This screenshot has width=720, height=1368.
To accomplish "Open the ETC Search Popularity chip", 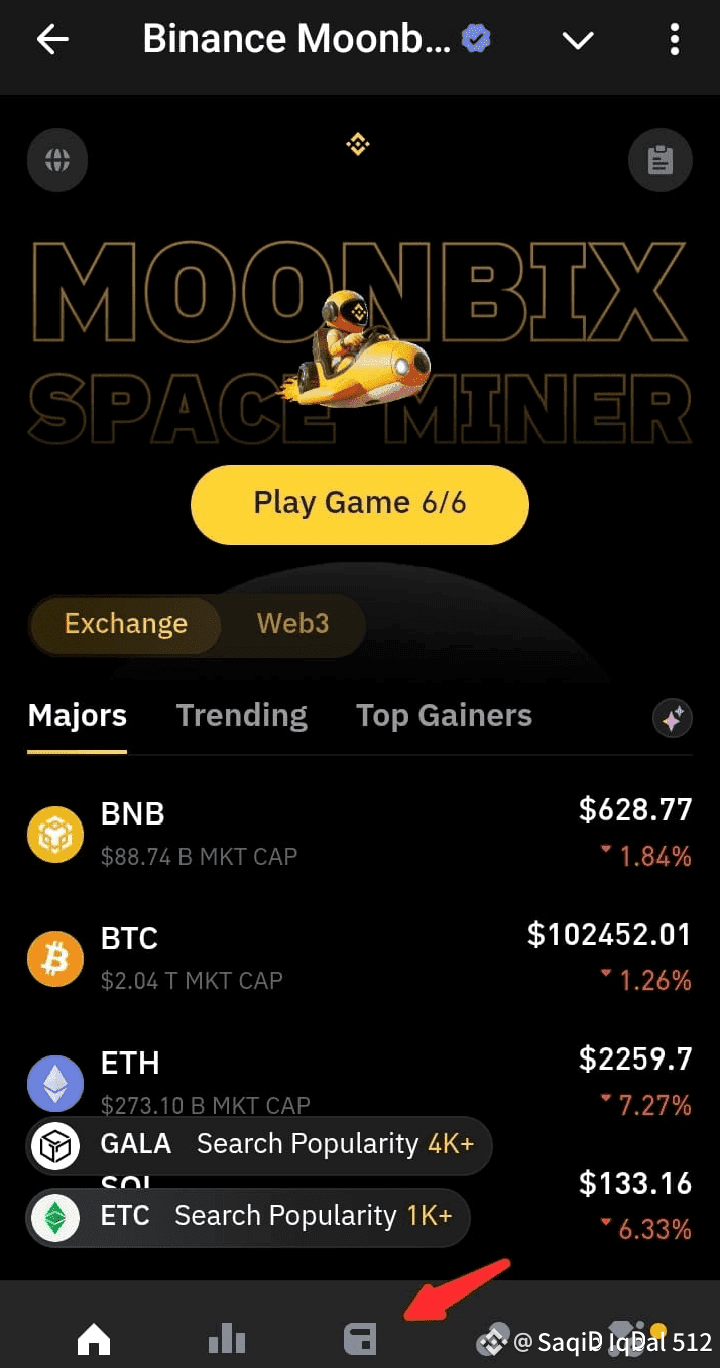I will (x=246, y=1217).
